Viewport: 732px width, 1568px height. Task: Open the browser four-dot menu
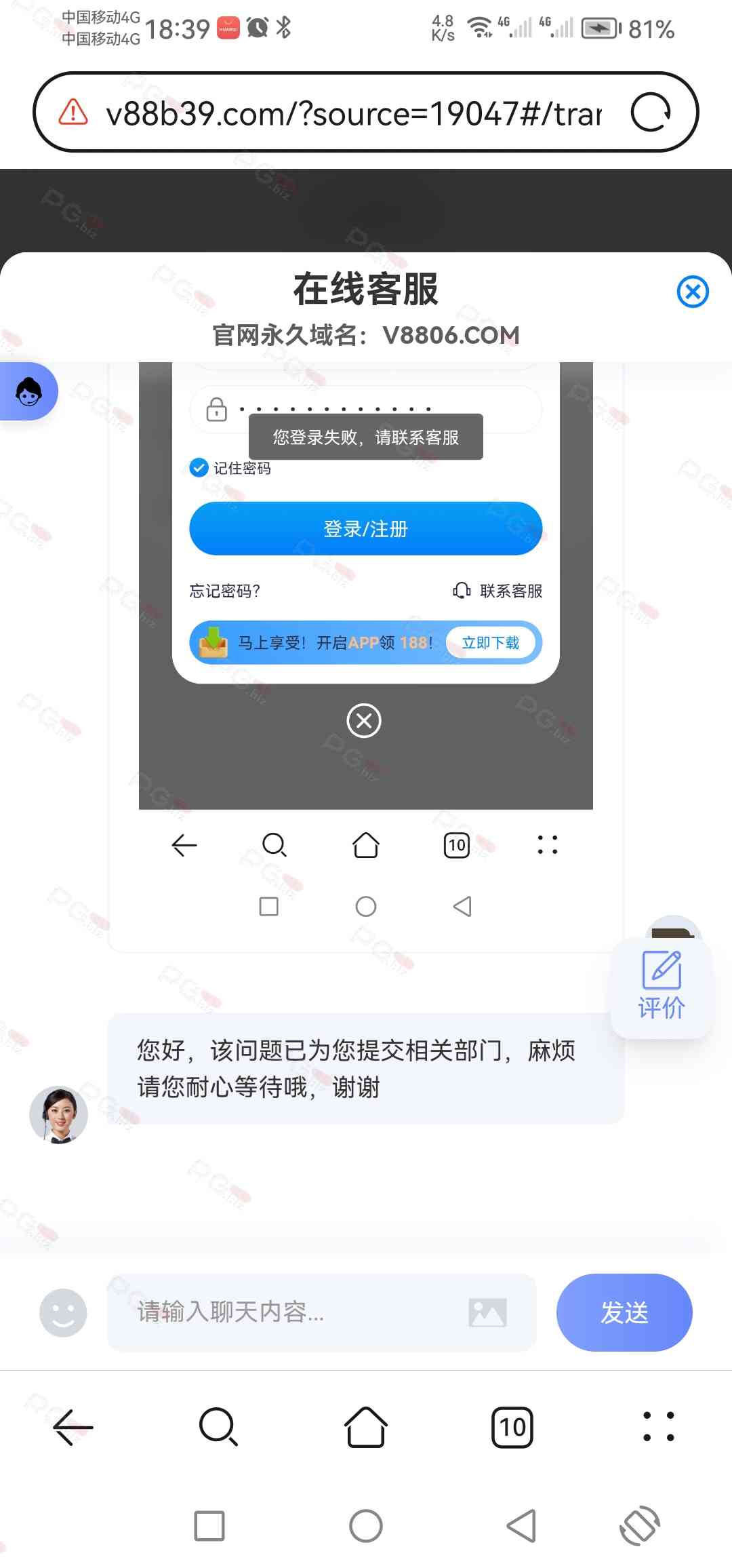coord(658,1427)
